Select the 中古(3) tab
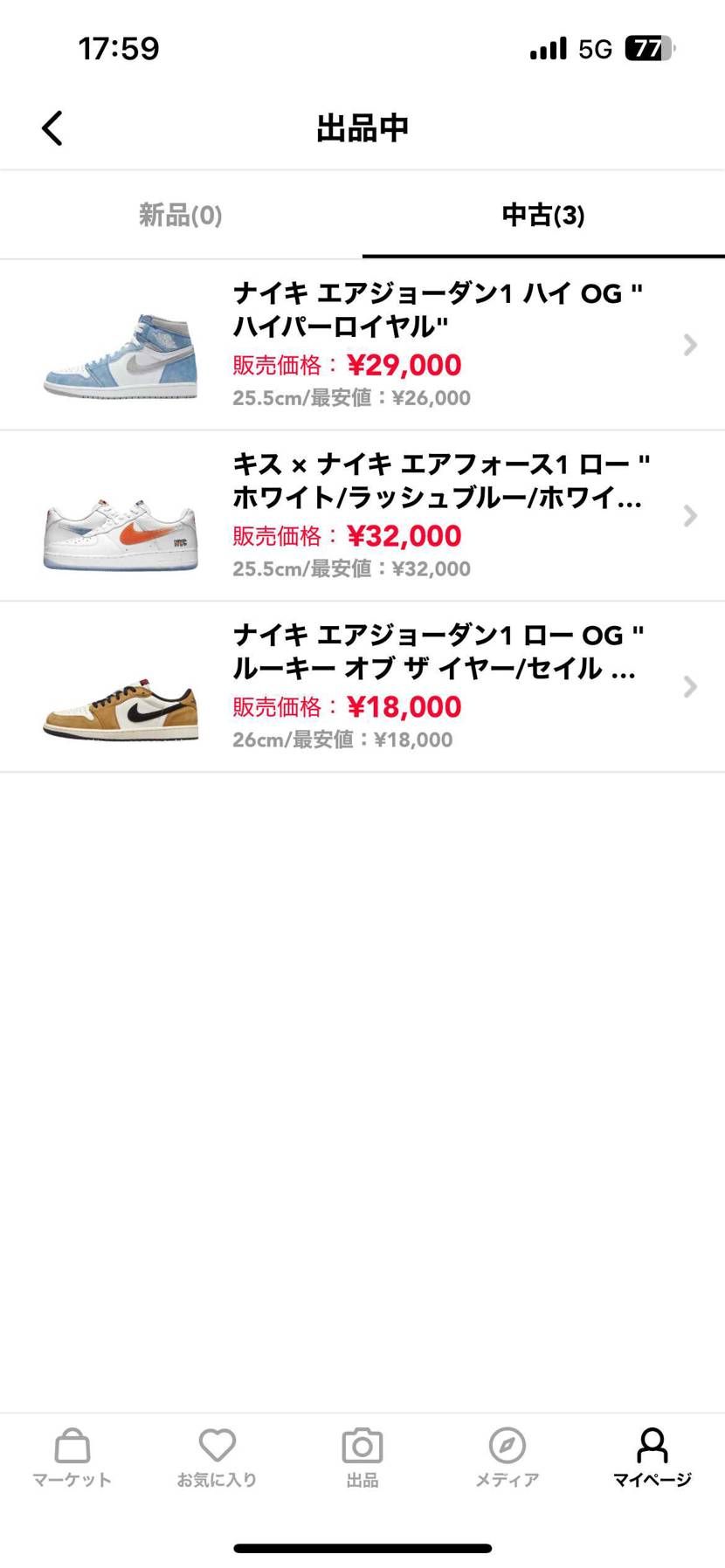 pyautogui.click(x=542, y=215)
